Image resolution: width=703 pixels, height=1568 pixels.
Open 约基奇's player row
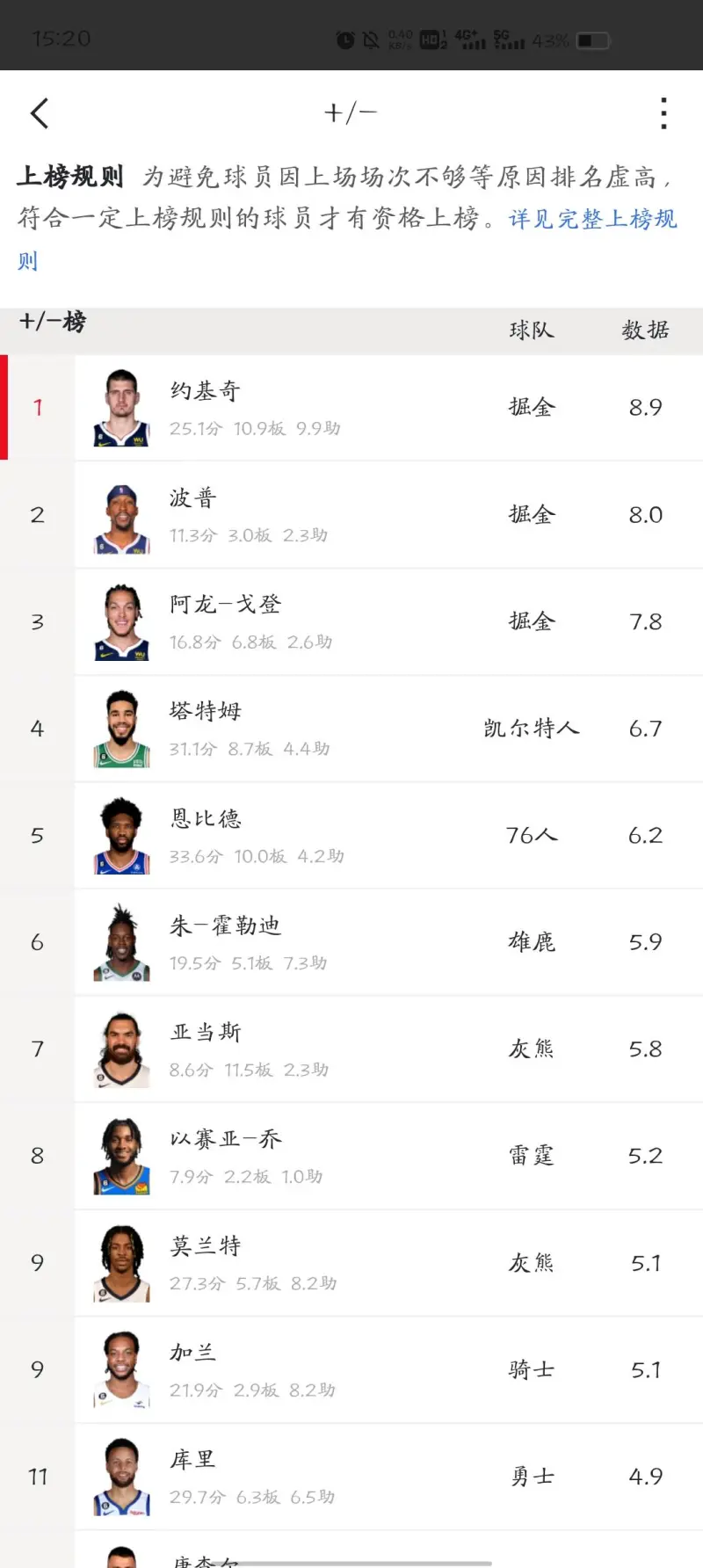[351, 408]
